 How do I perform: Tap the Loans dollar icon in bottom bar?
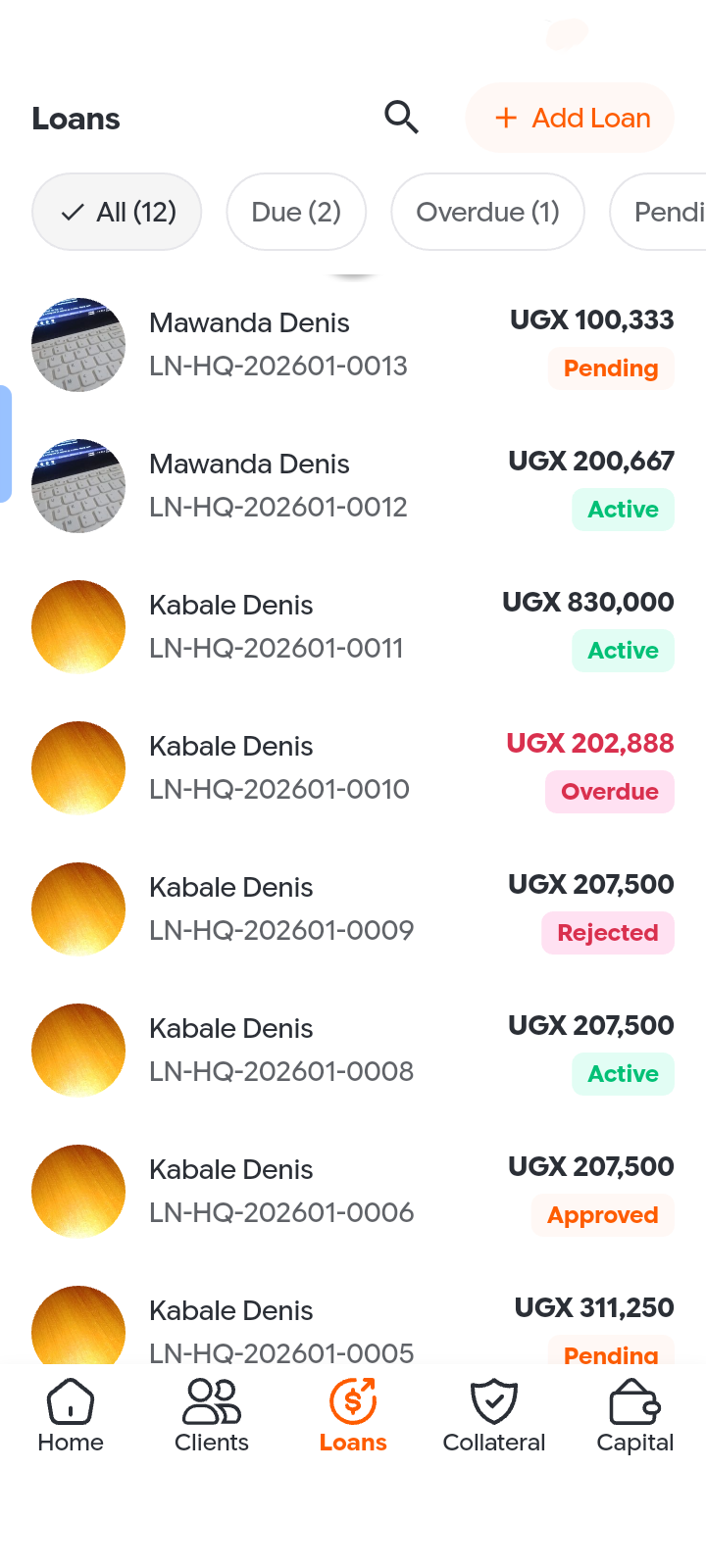[x=352, y=1401]
